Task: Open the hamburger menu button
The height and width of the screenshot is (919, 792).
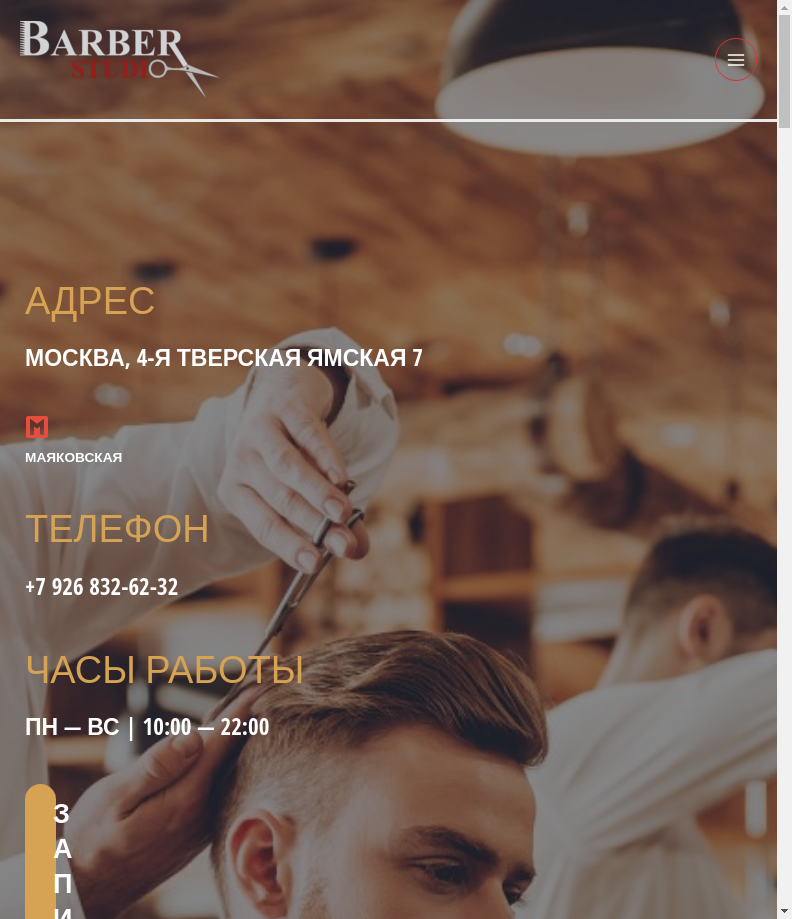Action: (736, 60)
